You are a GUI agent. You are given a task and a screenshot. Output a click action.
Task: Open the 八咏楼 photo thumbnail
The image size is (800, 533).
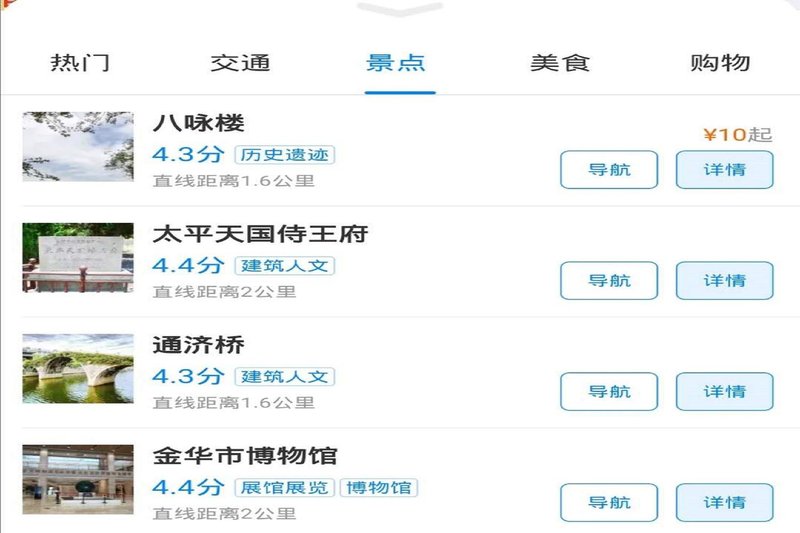(x=78, y=146)
